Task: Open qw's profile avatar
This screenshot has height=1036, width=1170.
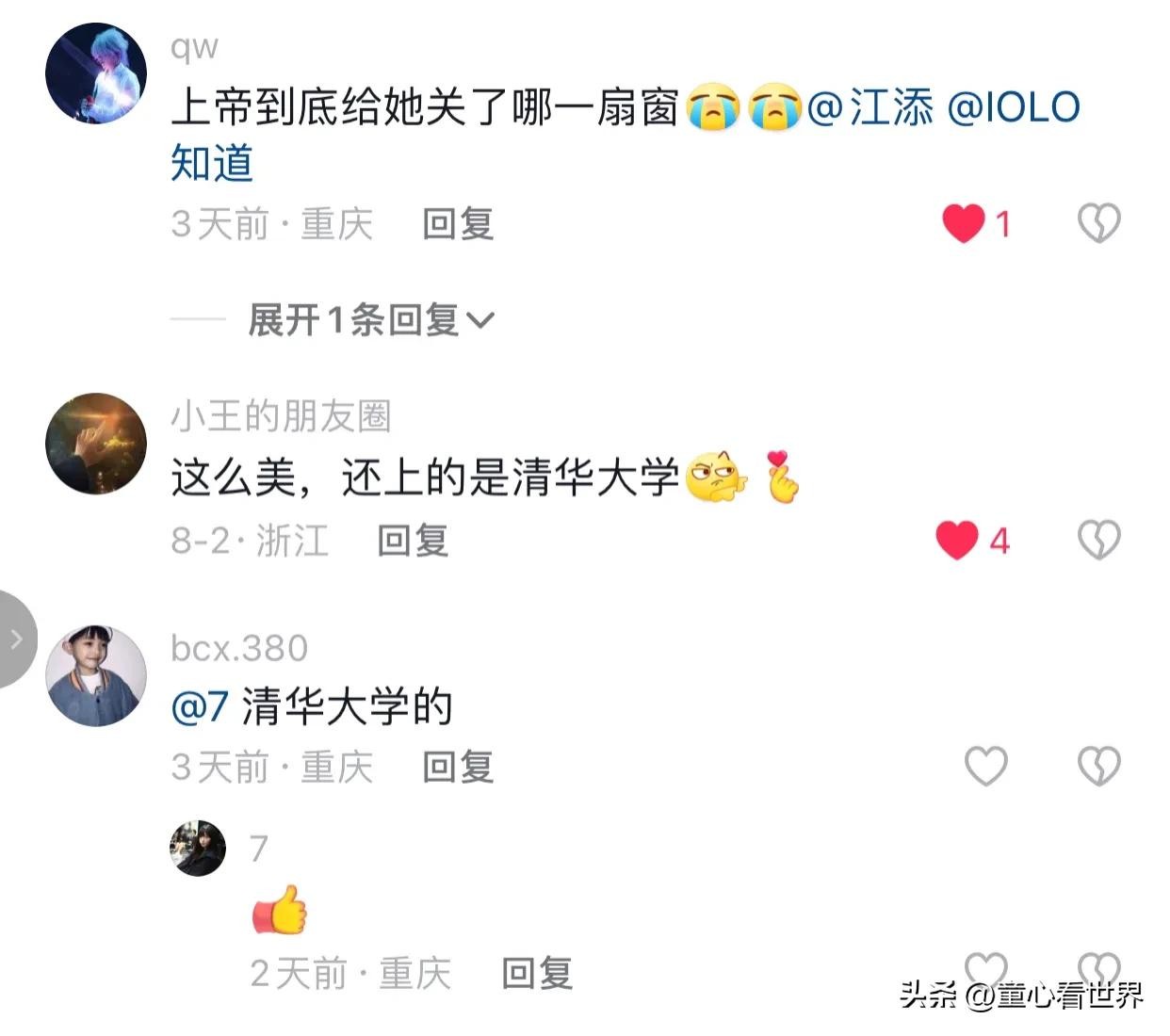Action: [x=96, y=73]
